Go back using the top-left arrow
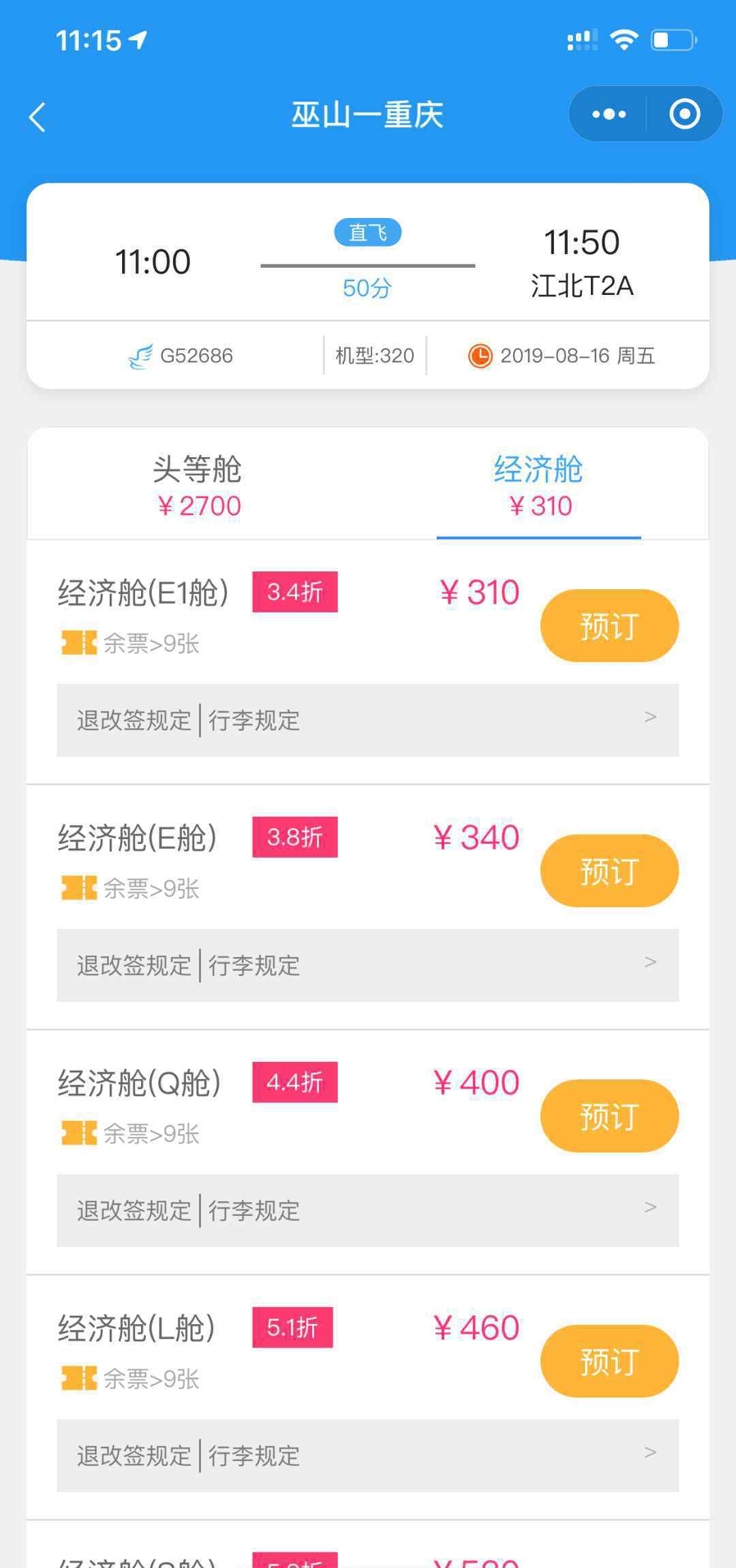The width and height of the screenshot is (736, 1568). (x=37, y=117)
